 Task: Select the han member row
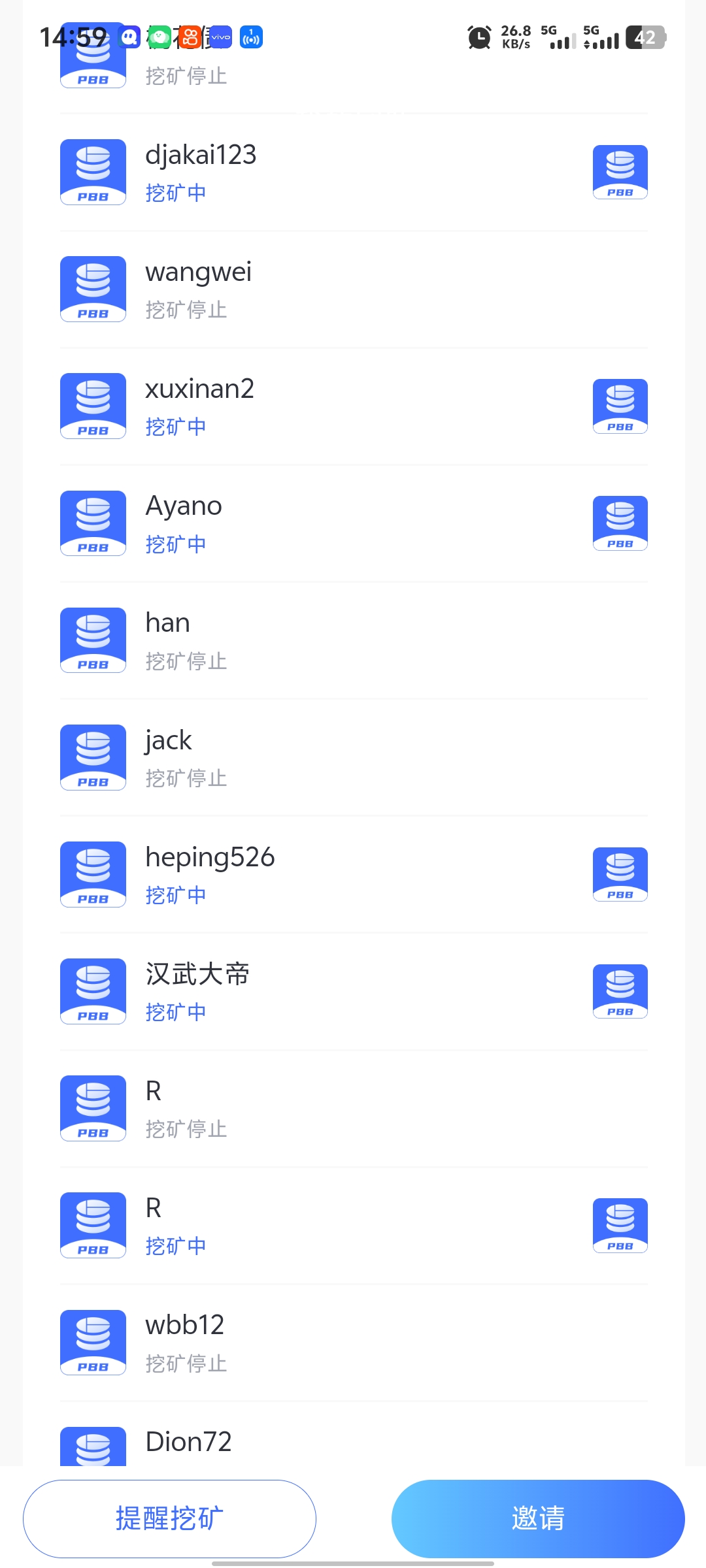(354, 640)
